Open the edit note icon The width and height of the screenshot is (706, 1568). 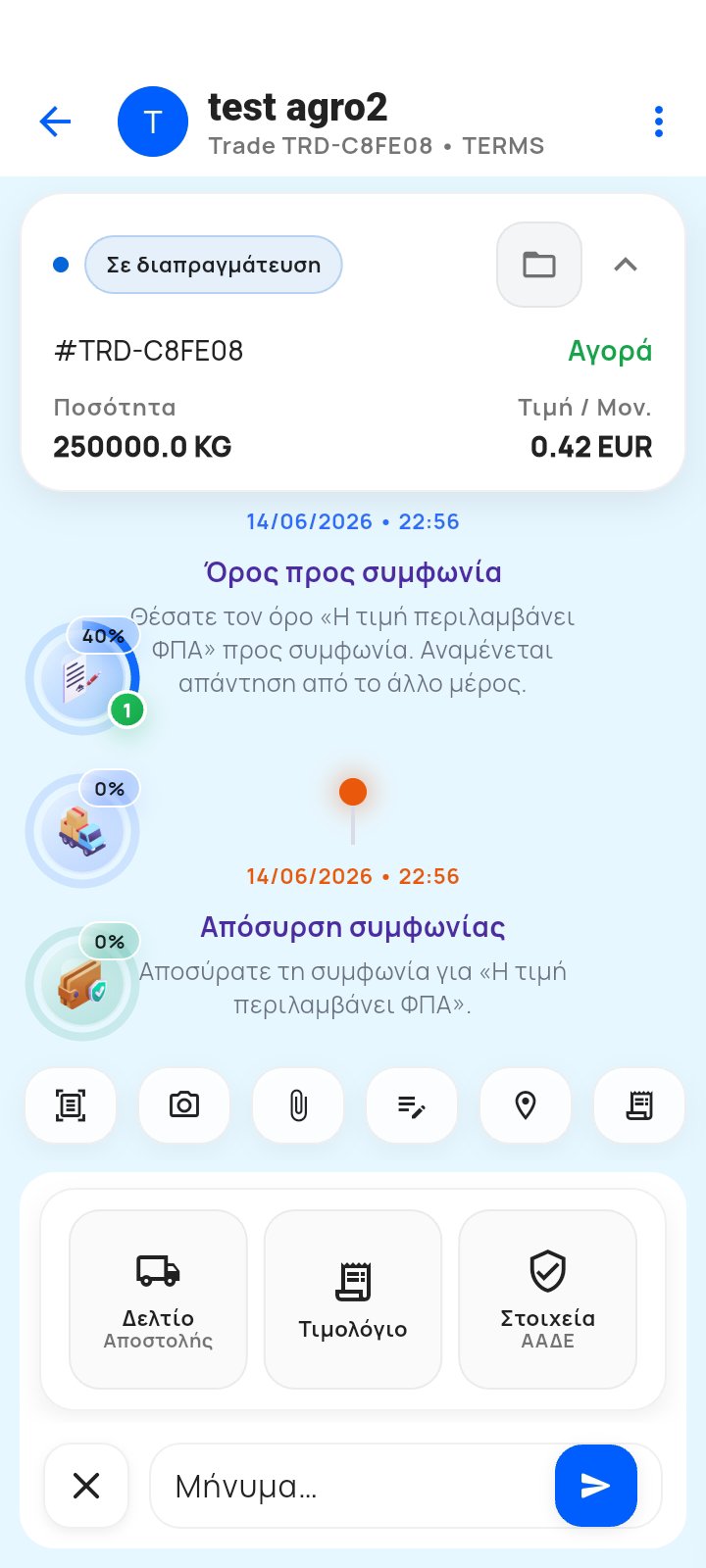[412, 1105]
